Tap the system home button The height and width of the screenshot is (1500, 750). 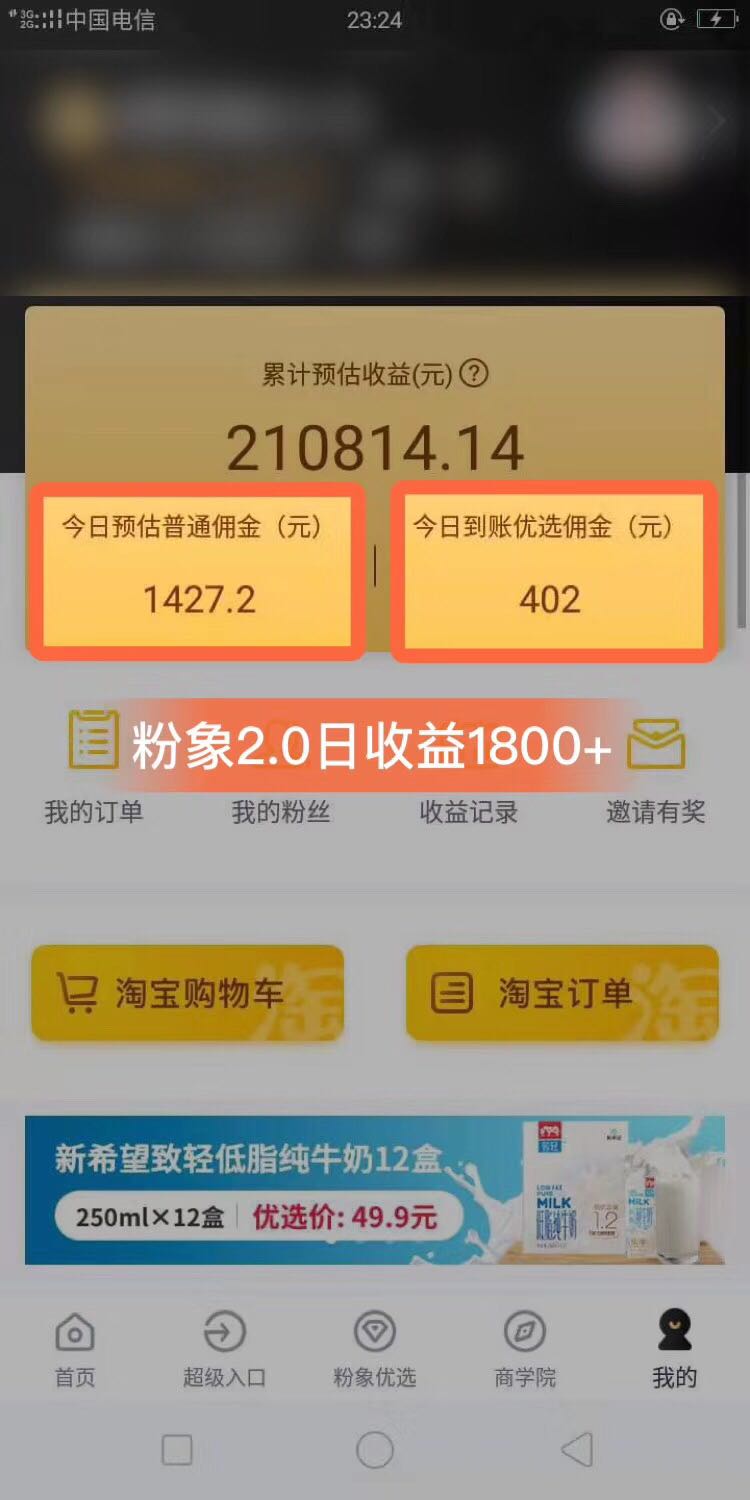[x=374, y=1449]
